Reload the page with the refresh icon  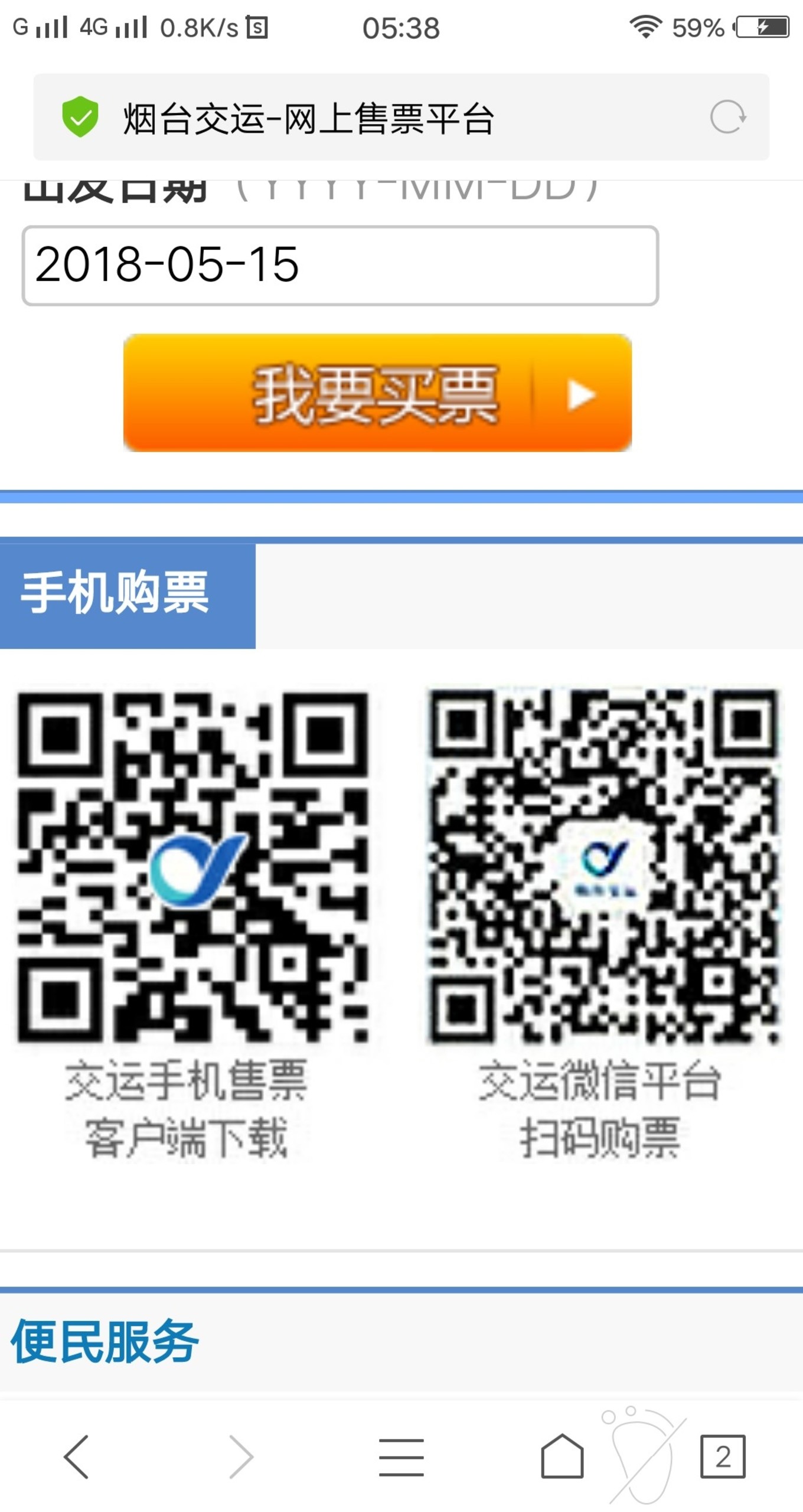pyautogui.click(x=727, y=117)
